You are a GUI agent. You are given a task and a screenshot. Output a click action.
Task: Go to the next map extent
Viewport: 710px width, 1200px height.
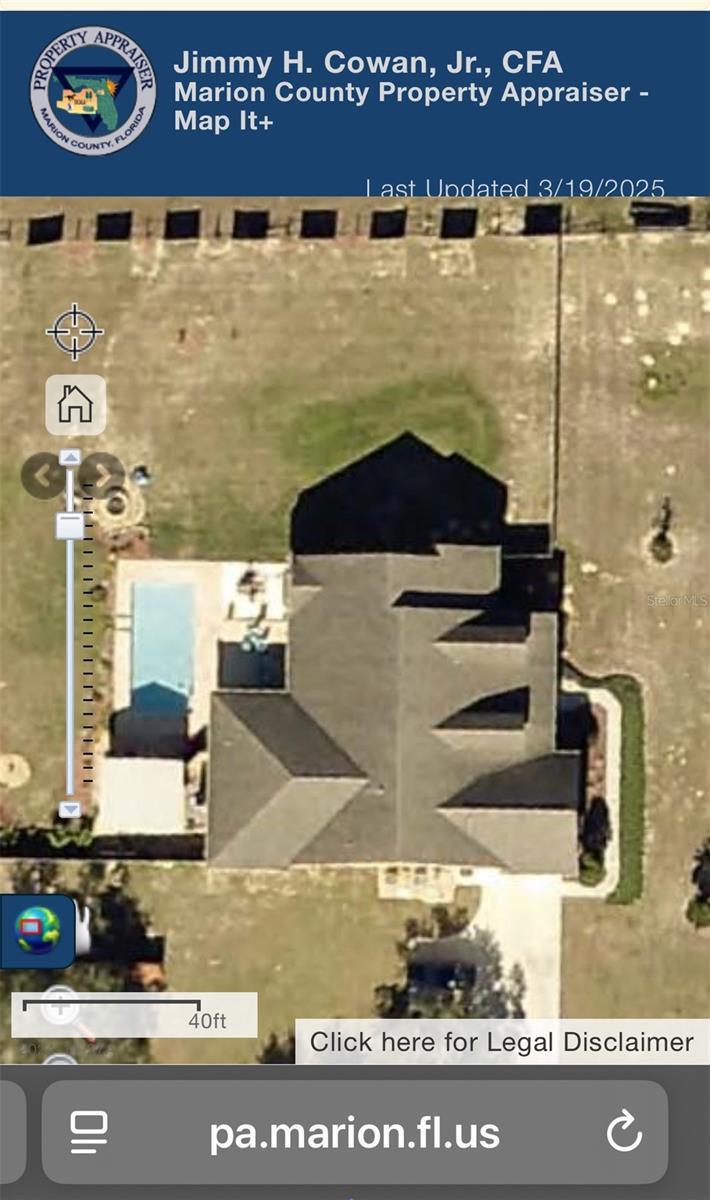tap(102, 474)
